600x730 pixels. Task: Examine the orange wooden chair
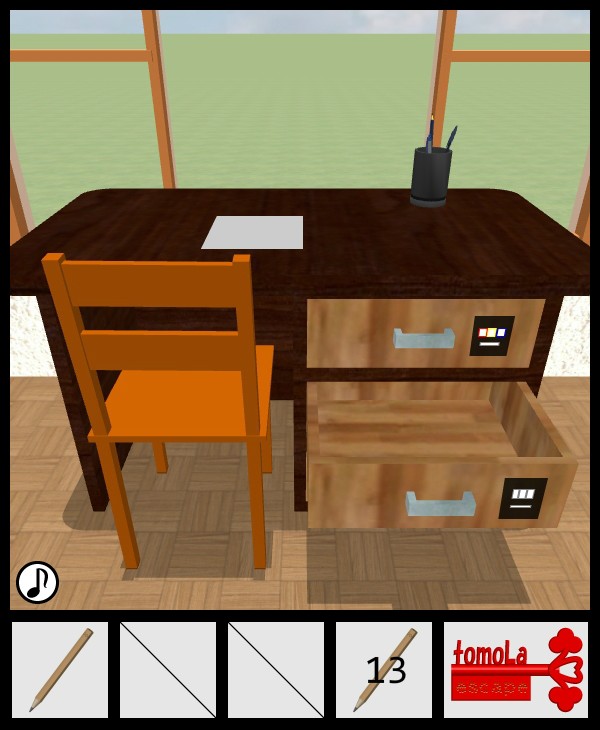170,390
